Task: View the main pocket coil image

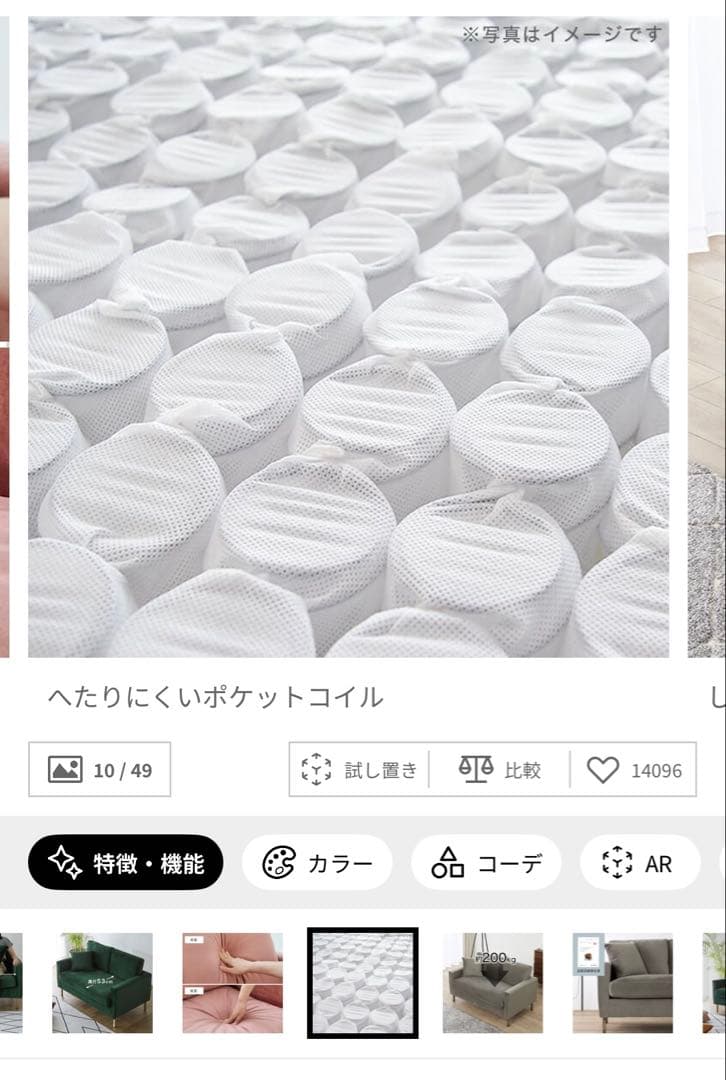Action: click(x=348, y=340)
